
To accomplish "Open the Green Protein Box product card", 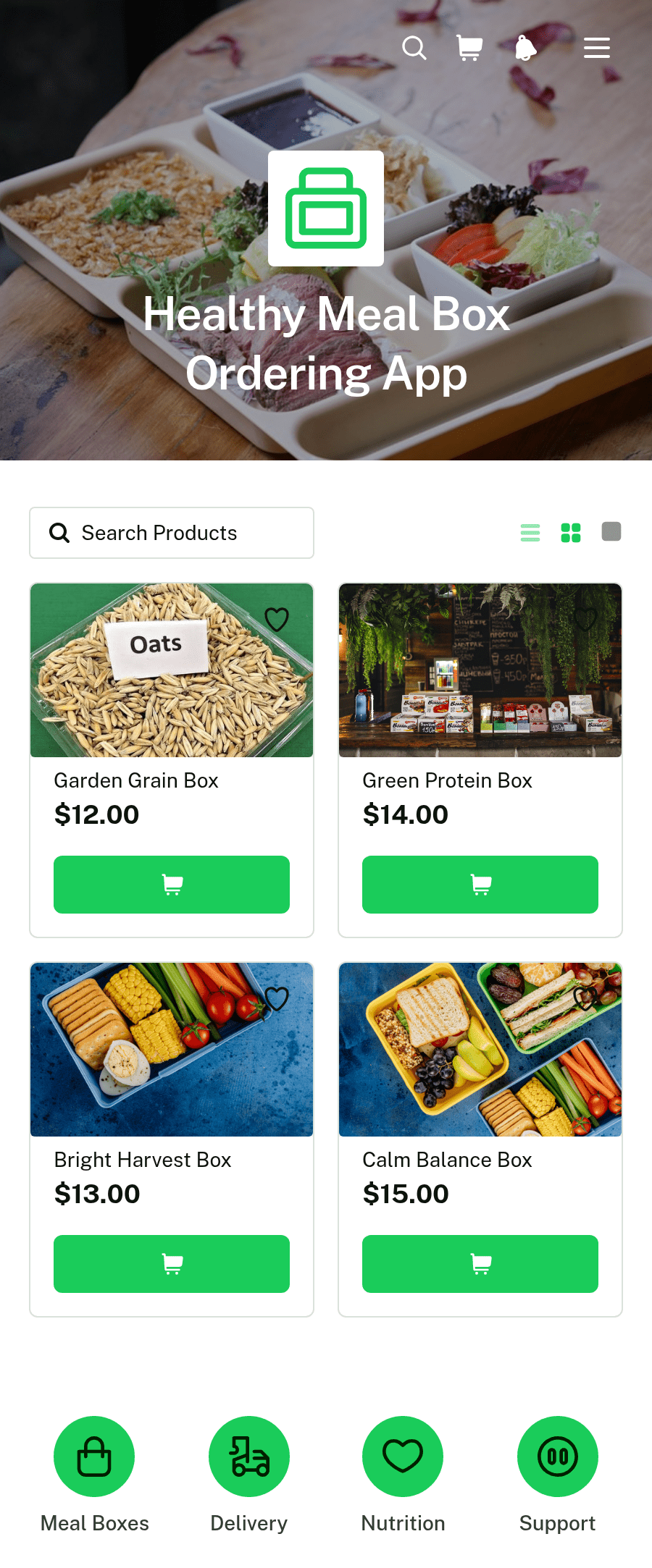I will (480, 760).
